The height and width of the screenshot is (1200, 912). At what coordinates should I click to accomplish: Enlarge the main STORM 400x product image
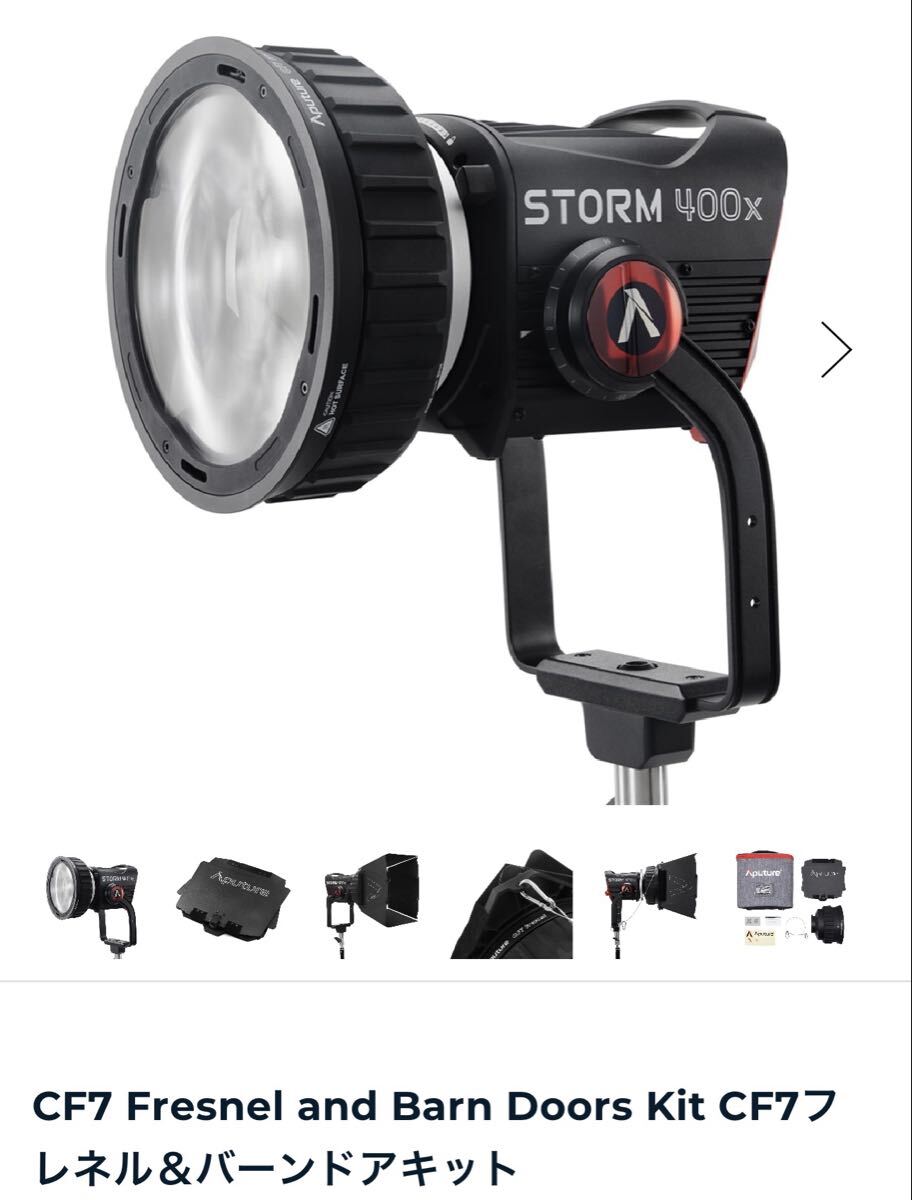pyautogui.click(x=450, y=400)
